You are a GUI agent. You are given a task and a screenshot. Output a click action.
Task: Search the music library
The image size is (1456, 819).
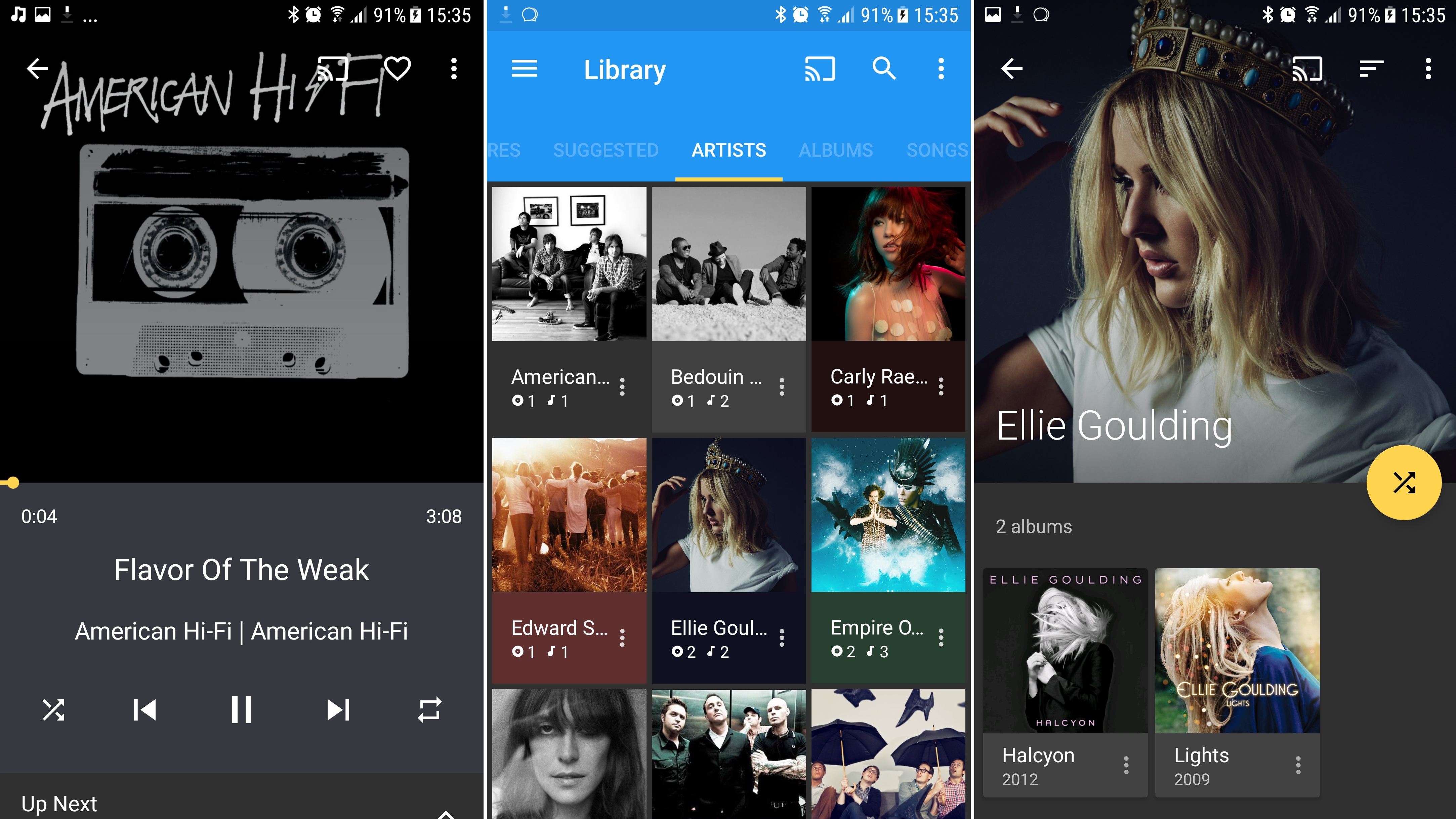[884, 69]
